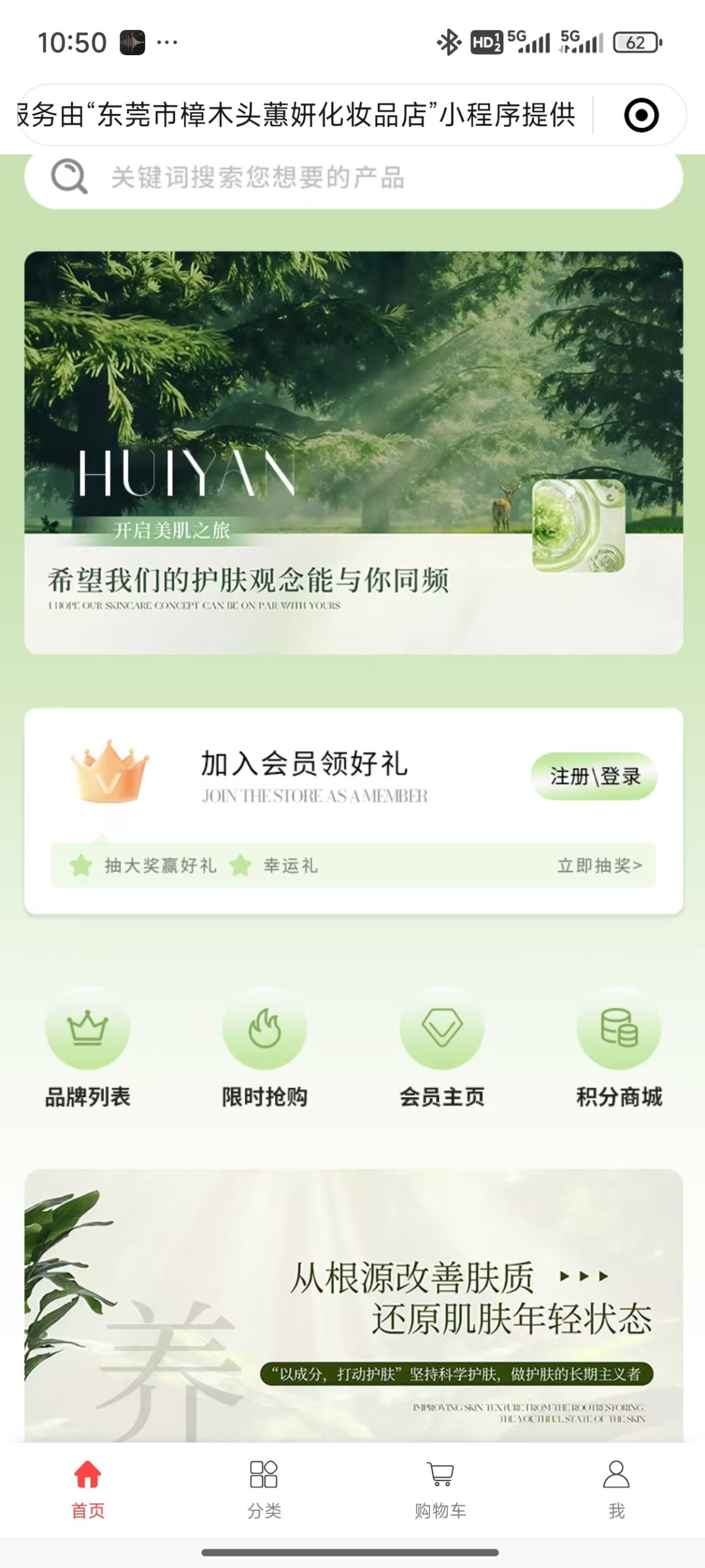This screenshot has width=705, height=1568.
Task: Tap the 注册\登录 button
Action: point(594,776)
